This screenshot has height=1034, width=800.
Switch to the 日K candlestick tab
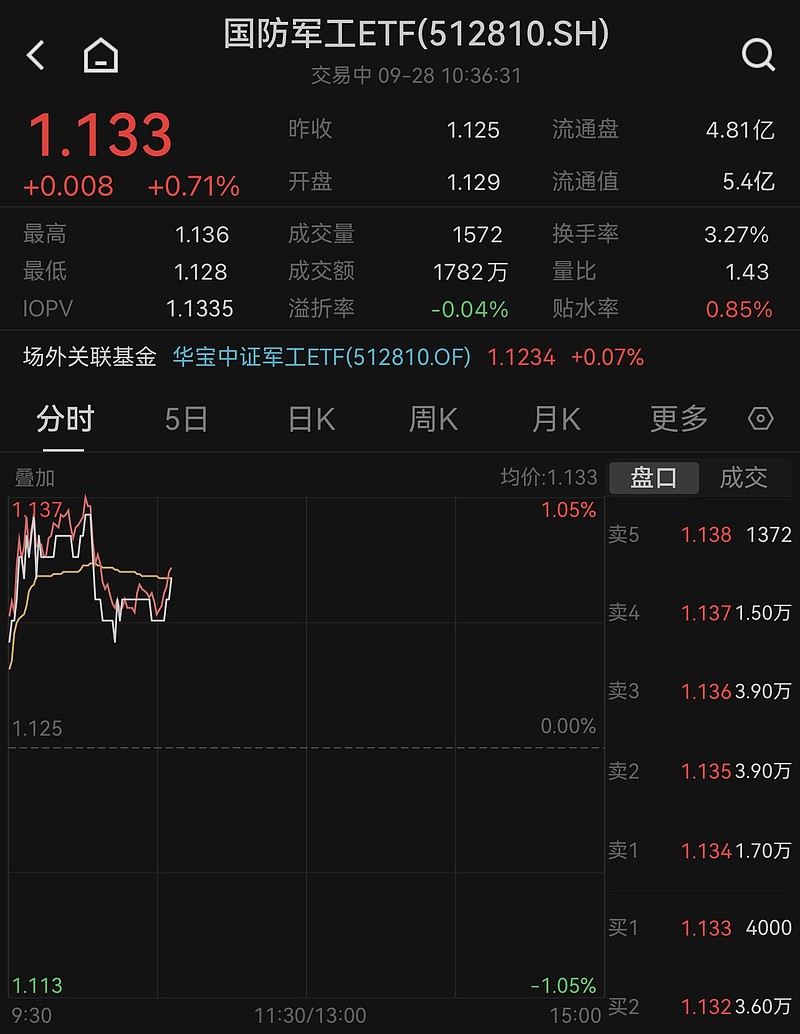310,420
